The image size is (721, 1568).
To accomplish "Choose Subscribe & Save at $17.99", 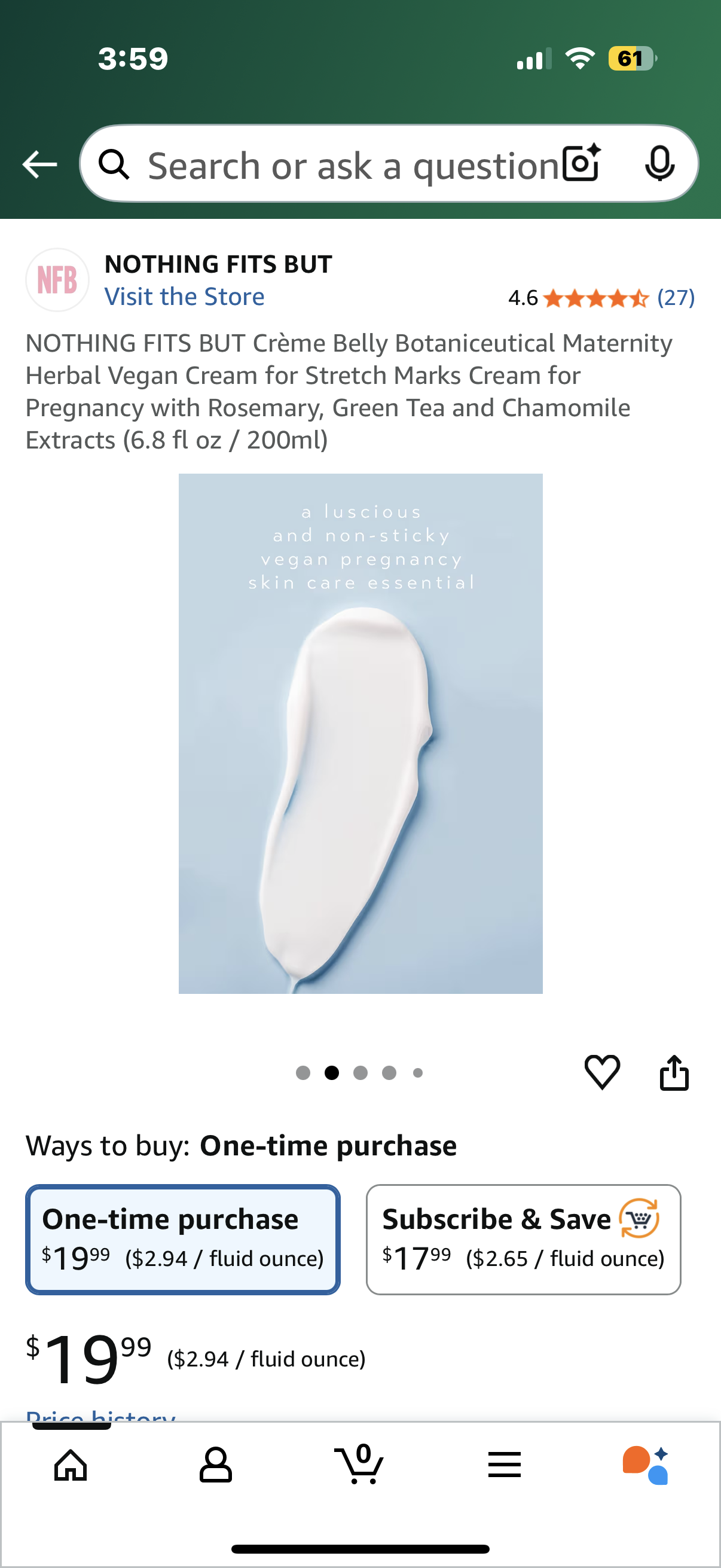I will click(x=523, y=1239).
